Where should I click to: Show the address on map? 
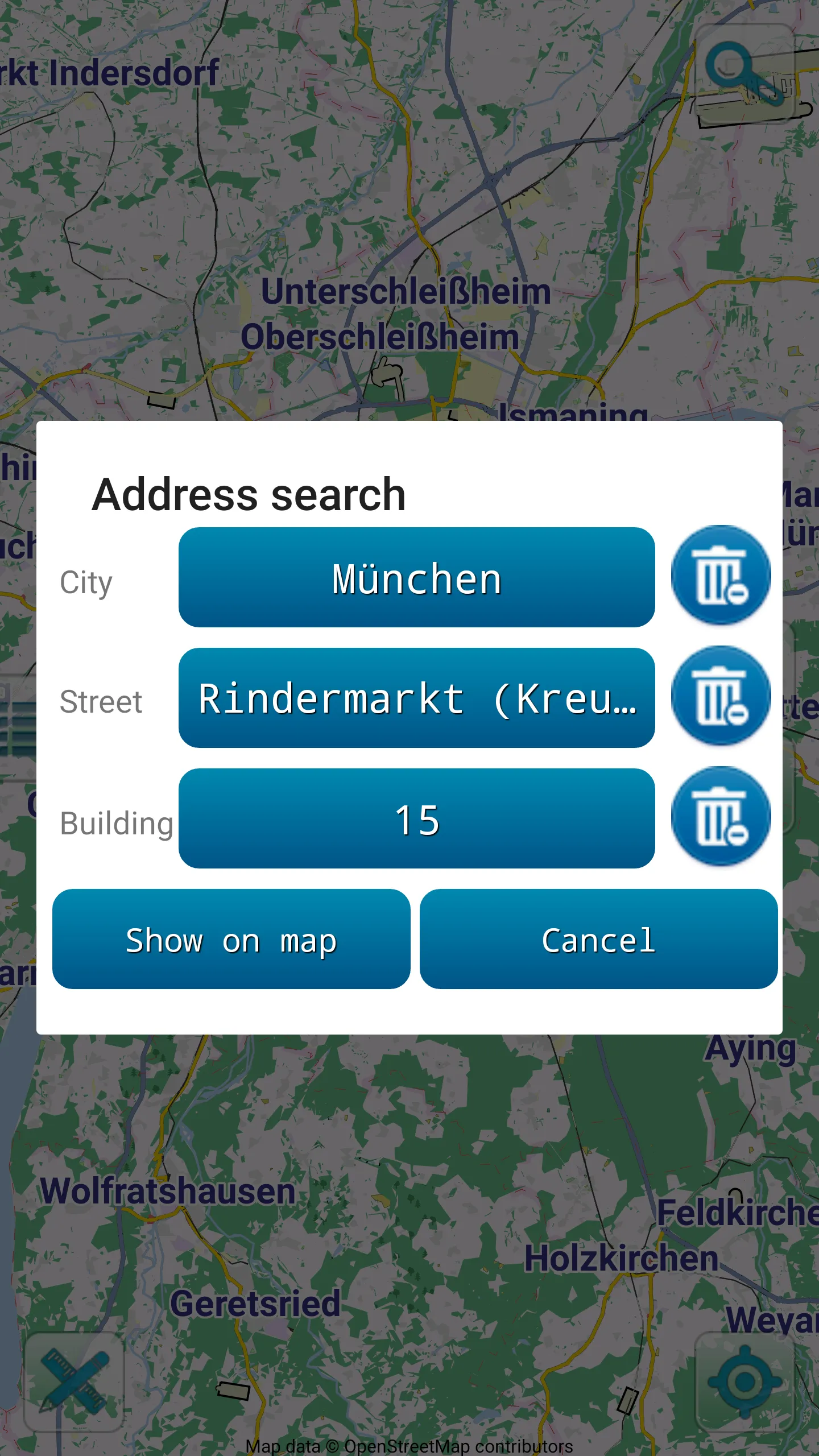[x=231, y=939]
